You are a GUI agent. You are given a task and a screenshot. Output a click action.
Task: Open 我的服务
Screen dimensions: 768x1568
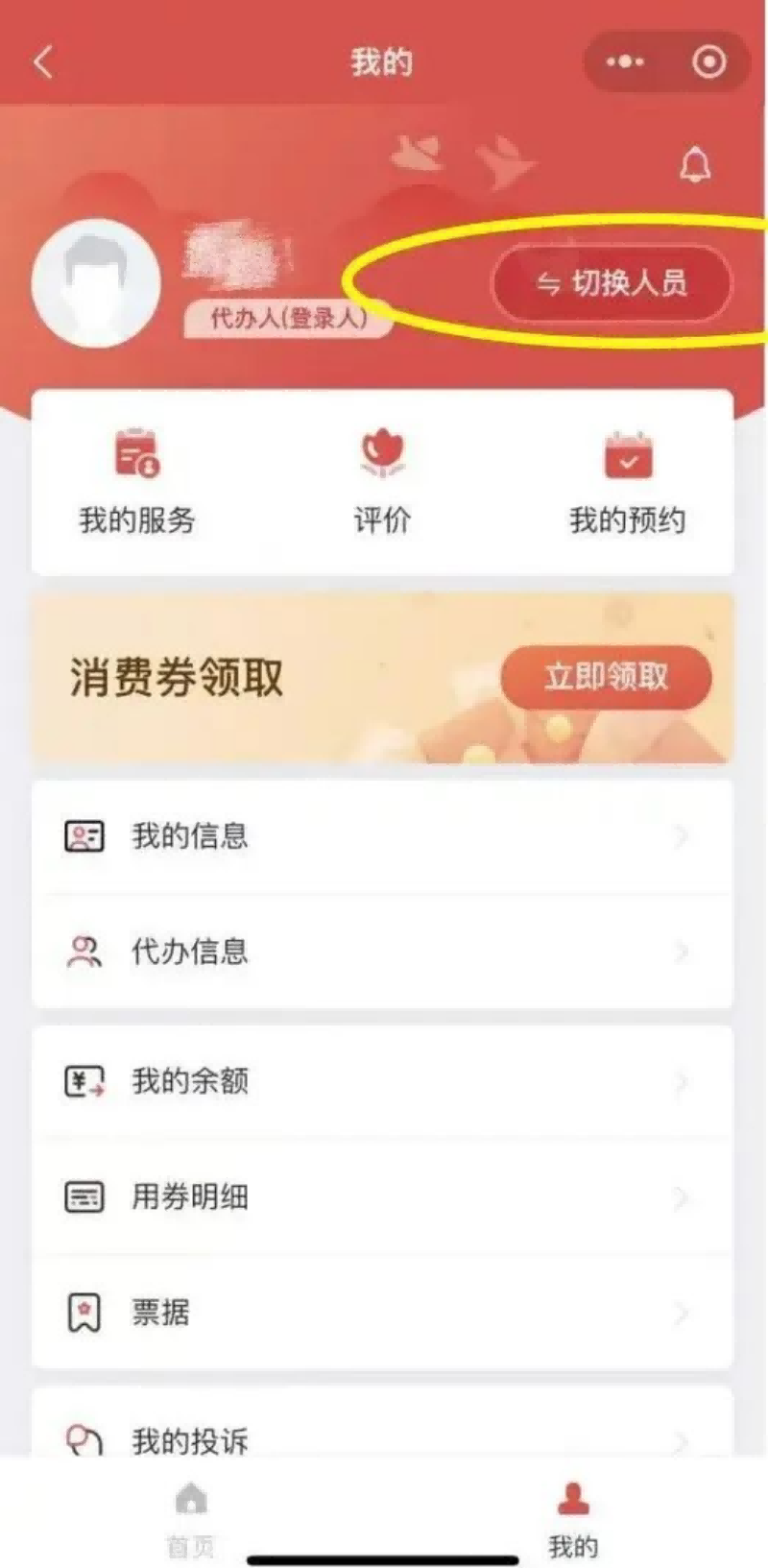tap(137, 480)
